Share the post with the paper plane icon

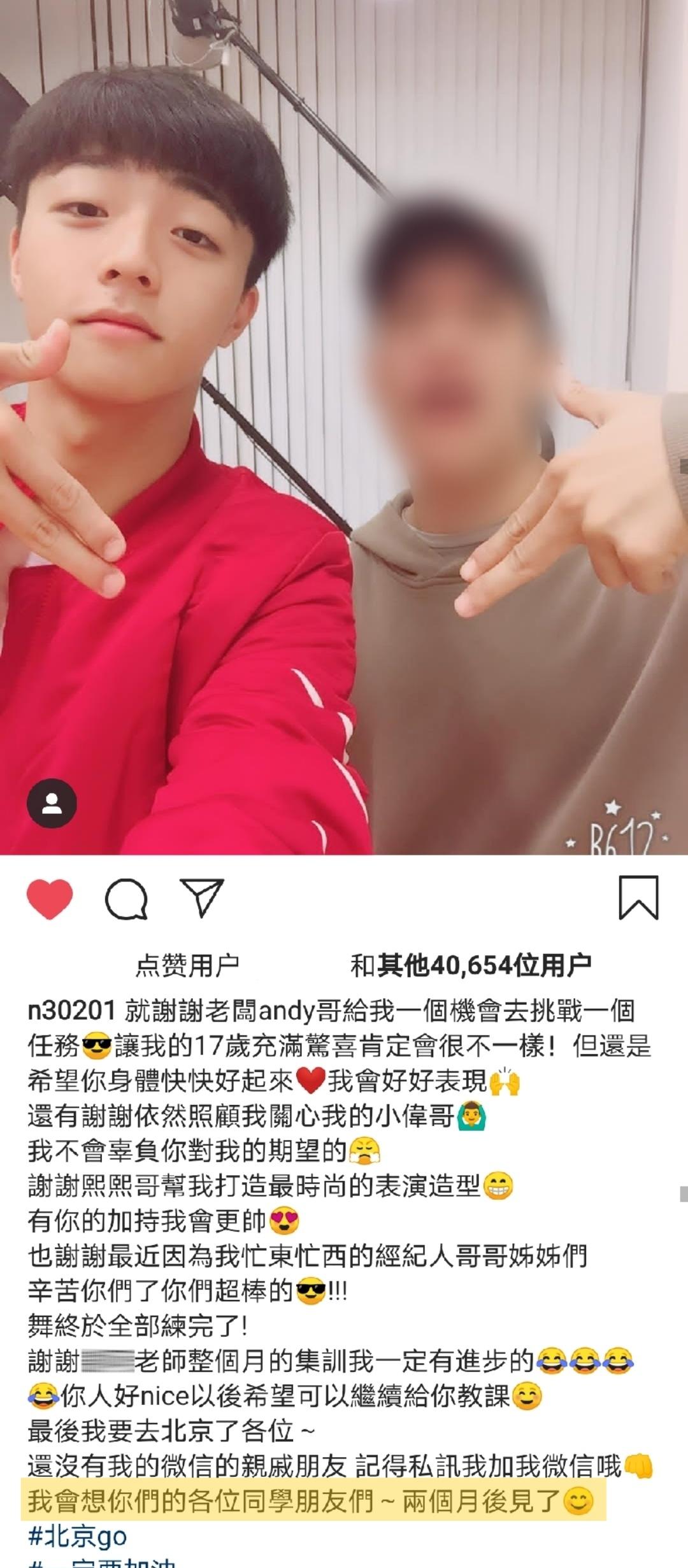[202, 898]
